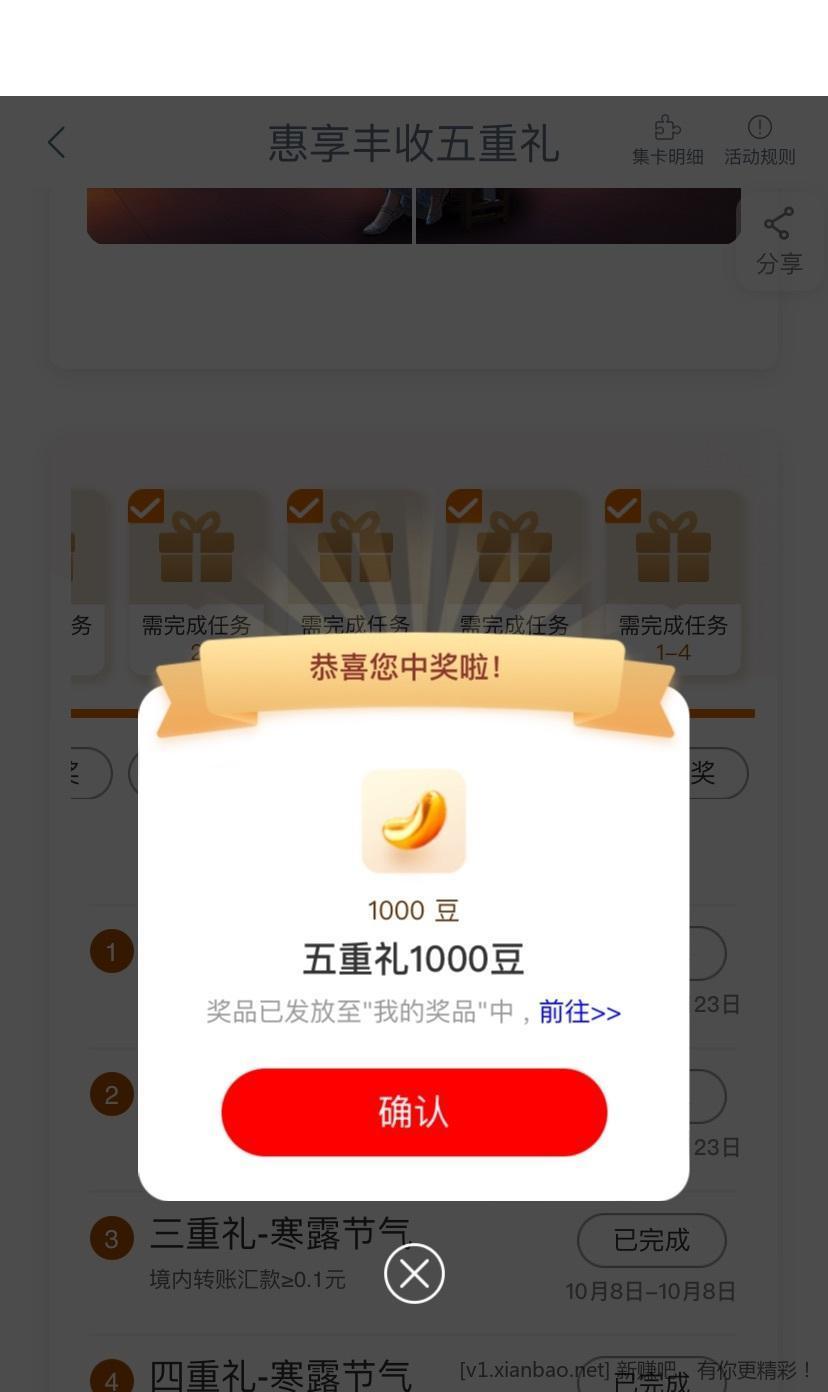Confirm the prize with 确认 button
The width and height of the screenshot is (828, 1392).
414,1112
